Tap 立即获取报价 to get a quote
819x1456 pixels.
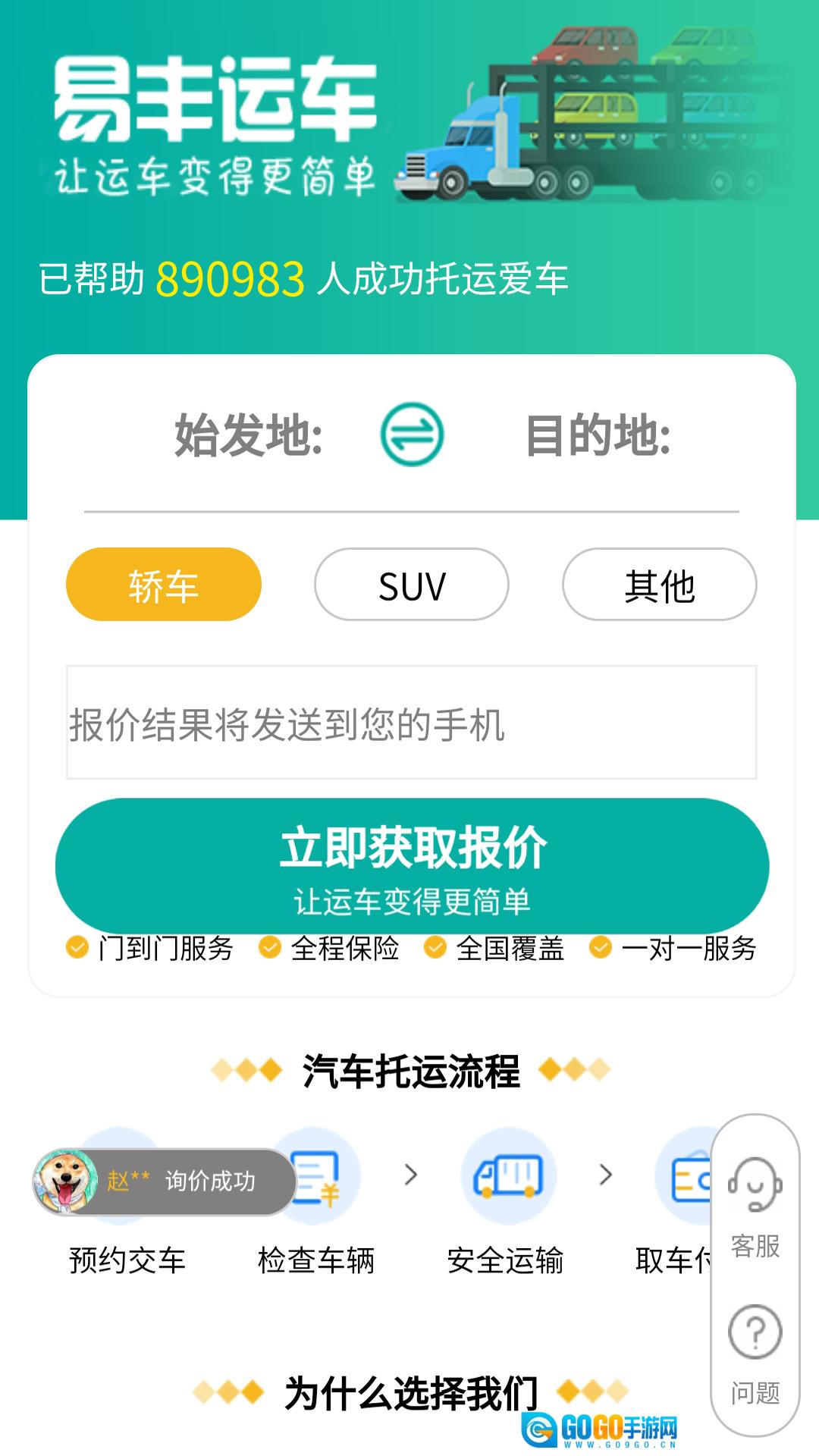click(x=412, y=864)
